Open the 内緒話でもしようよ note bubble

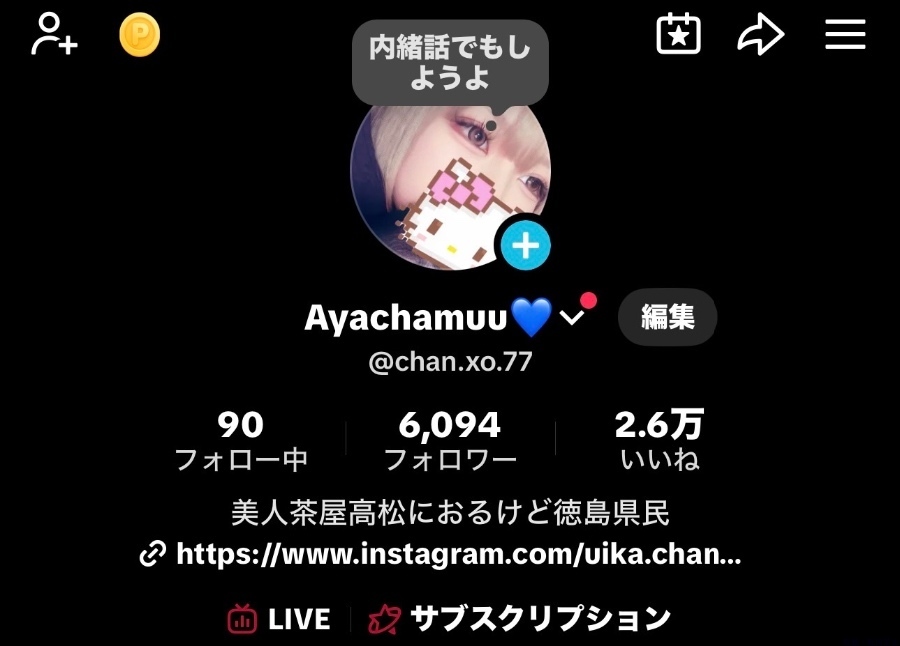pyautogui.click(x=449, y=62)
